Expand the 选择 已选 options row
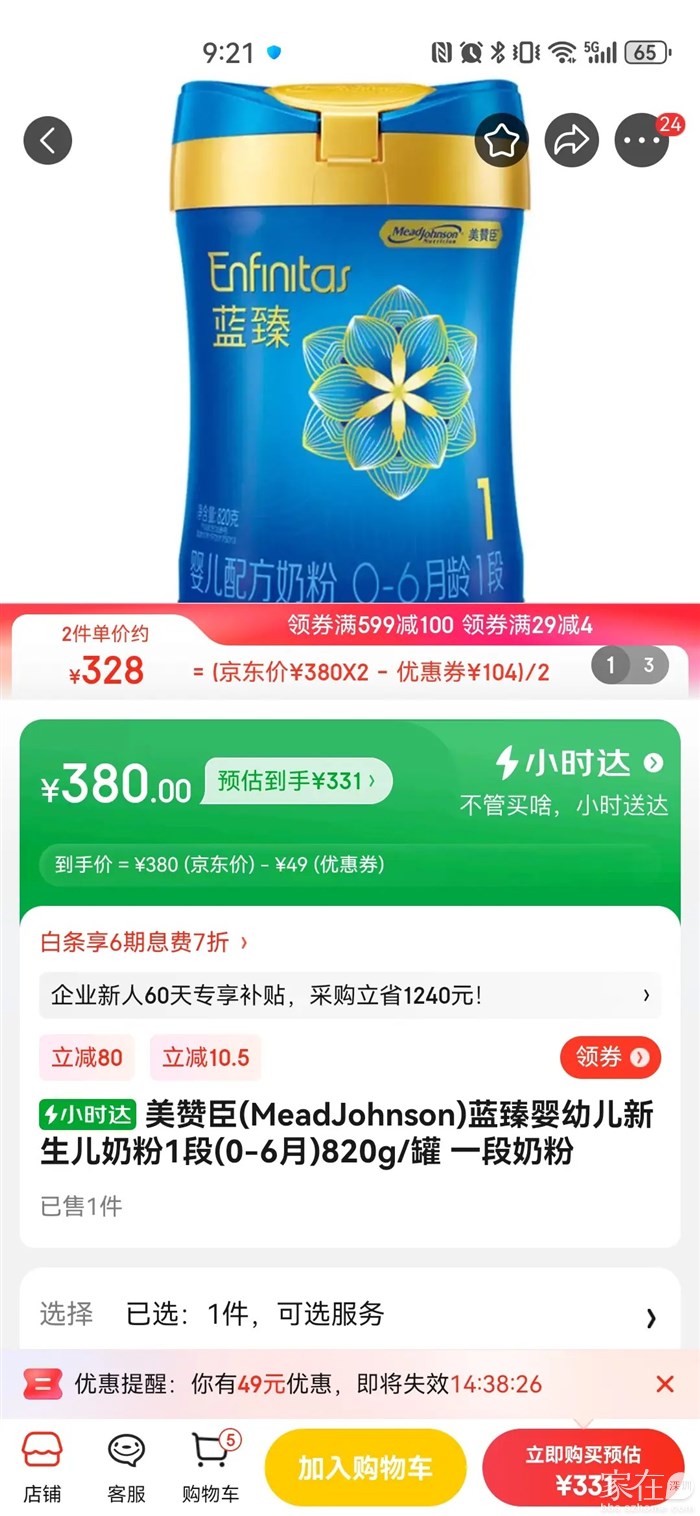This screenshot has height=1516, width=700. tap(350, 1314)
